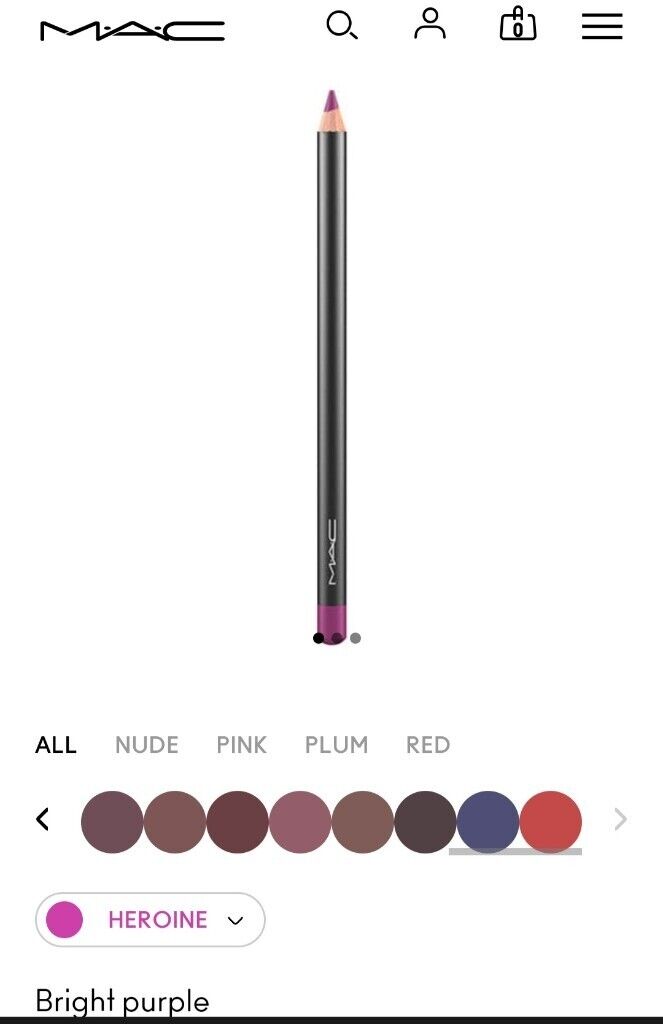The width and height of the screenshot is (663, 1024).
Task: Select the navy blue color swatch
Action: pos(488,821)
